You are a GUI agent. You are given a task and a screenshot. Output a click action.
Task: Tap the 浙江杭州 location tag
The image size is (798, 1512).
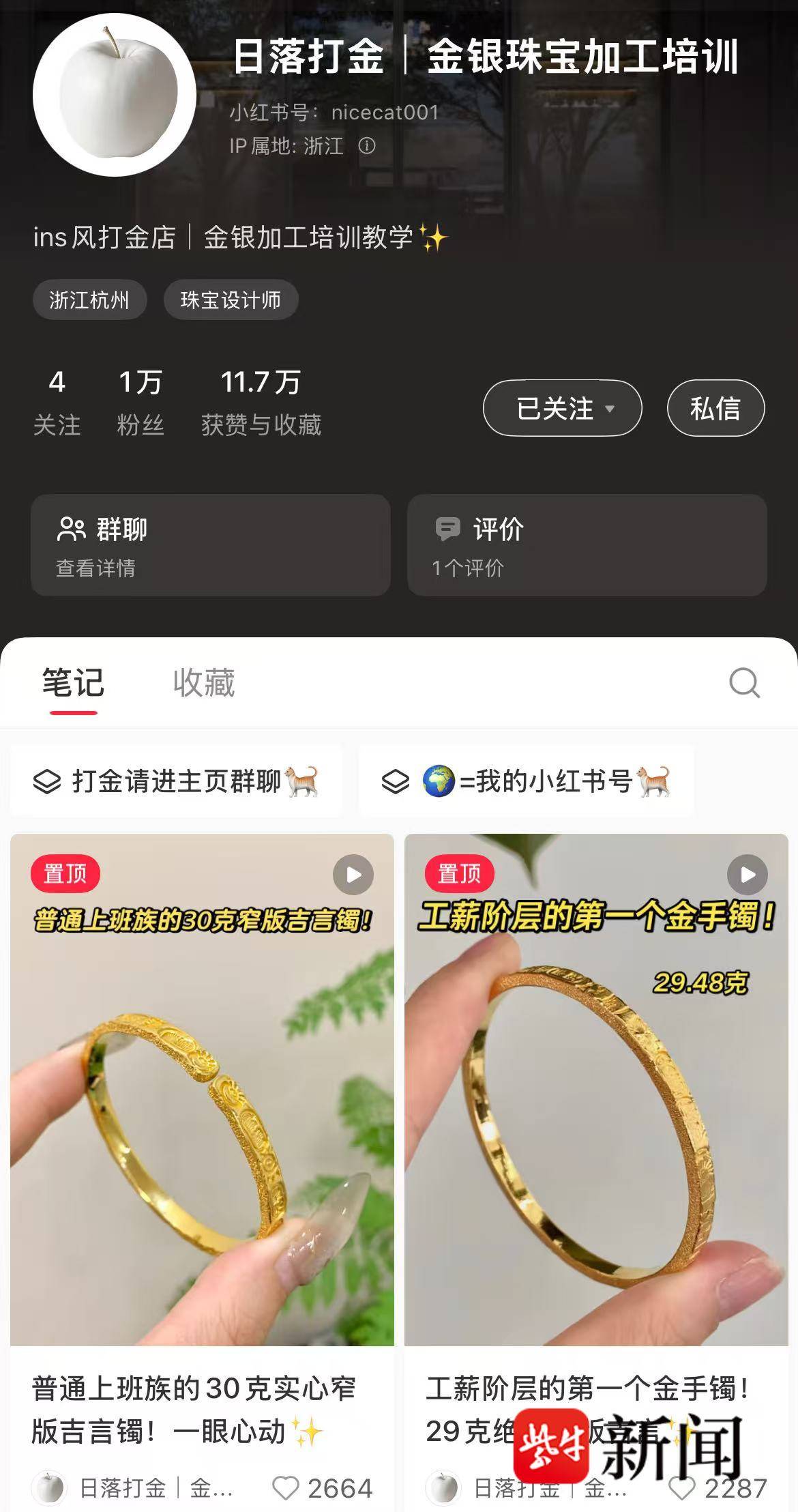tap(89, 300)
